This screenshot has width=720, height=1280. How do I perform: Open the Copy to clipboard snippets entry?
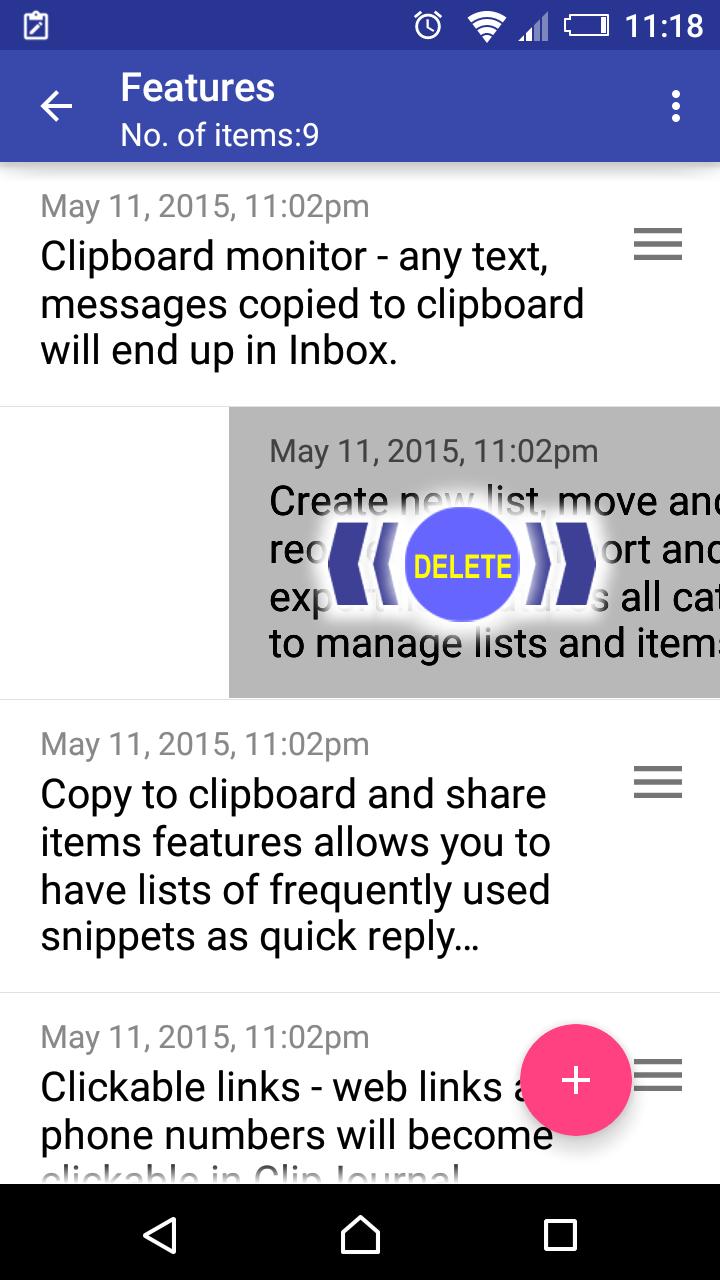[300, 860]
